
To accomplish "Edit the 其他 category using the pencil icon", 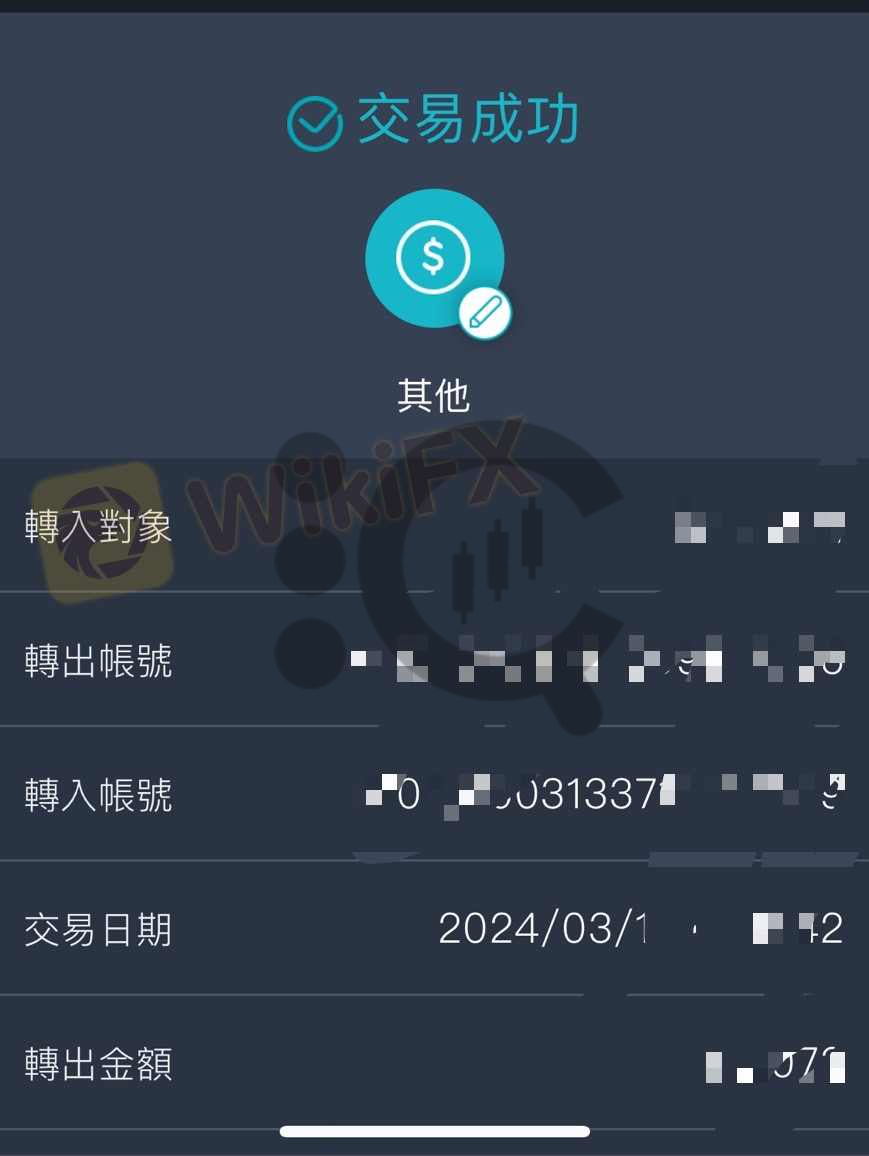I will 485,314.
